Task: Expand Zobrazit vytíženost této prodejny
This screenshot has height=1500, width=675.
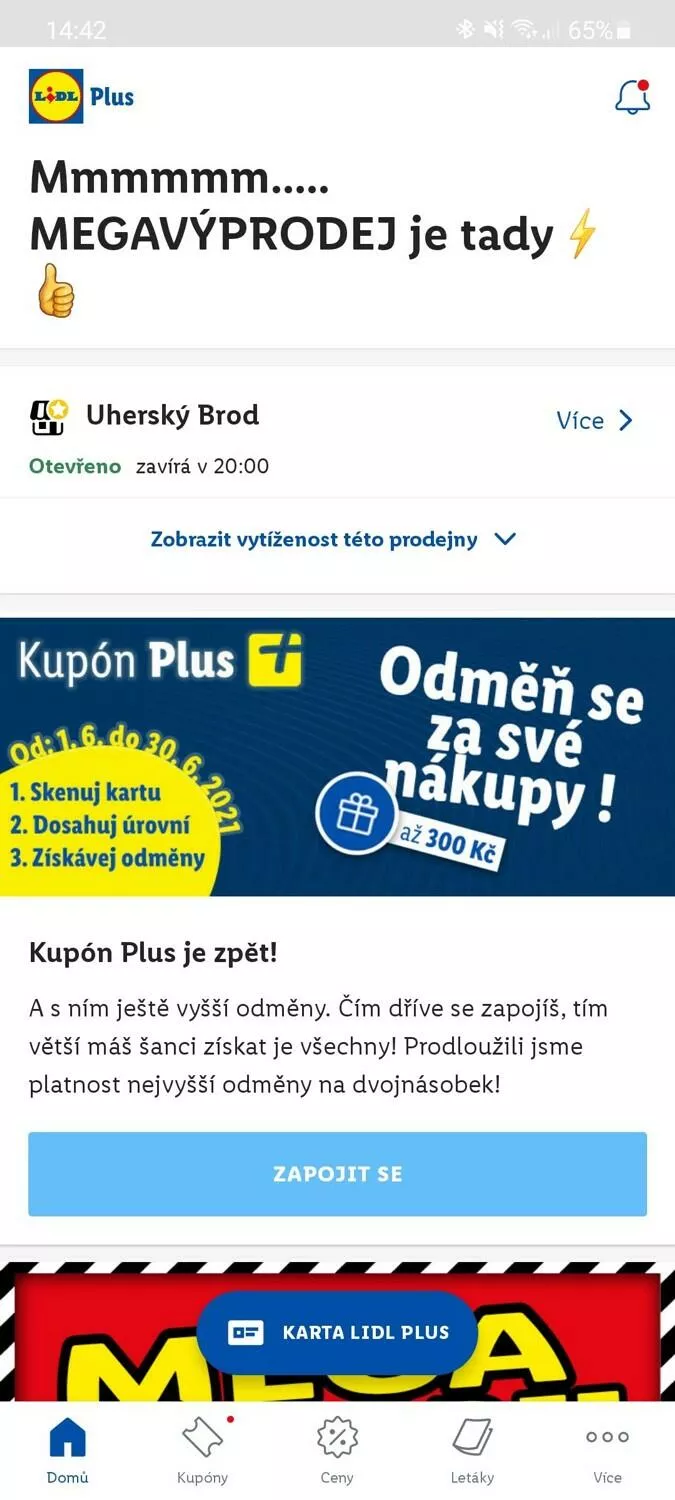Action: (x=334, y=539)
